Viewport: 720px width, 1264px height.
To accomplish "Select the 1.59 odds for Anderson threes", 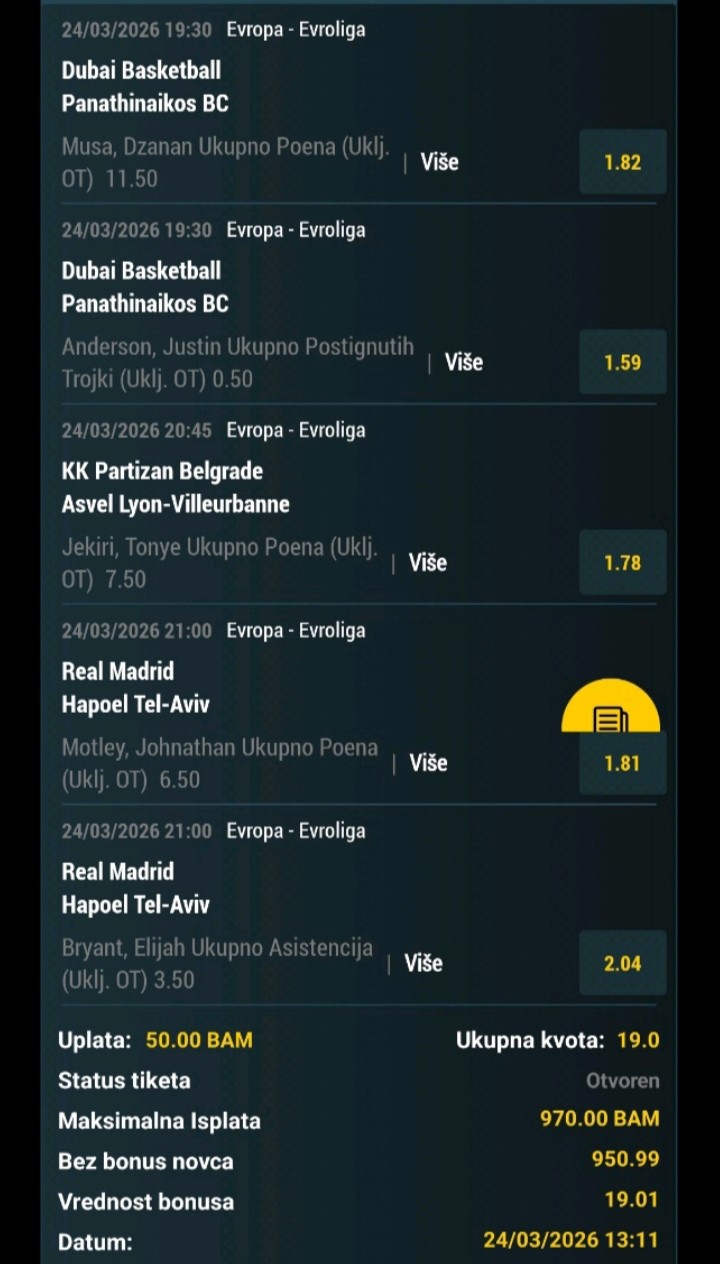I will (x=622, y=362).
